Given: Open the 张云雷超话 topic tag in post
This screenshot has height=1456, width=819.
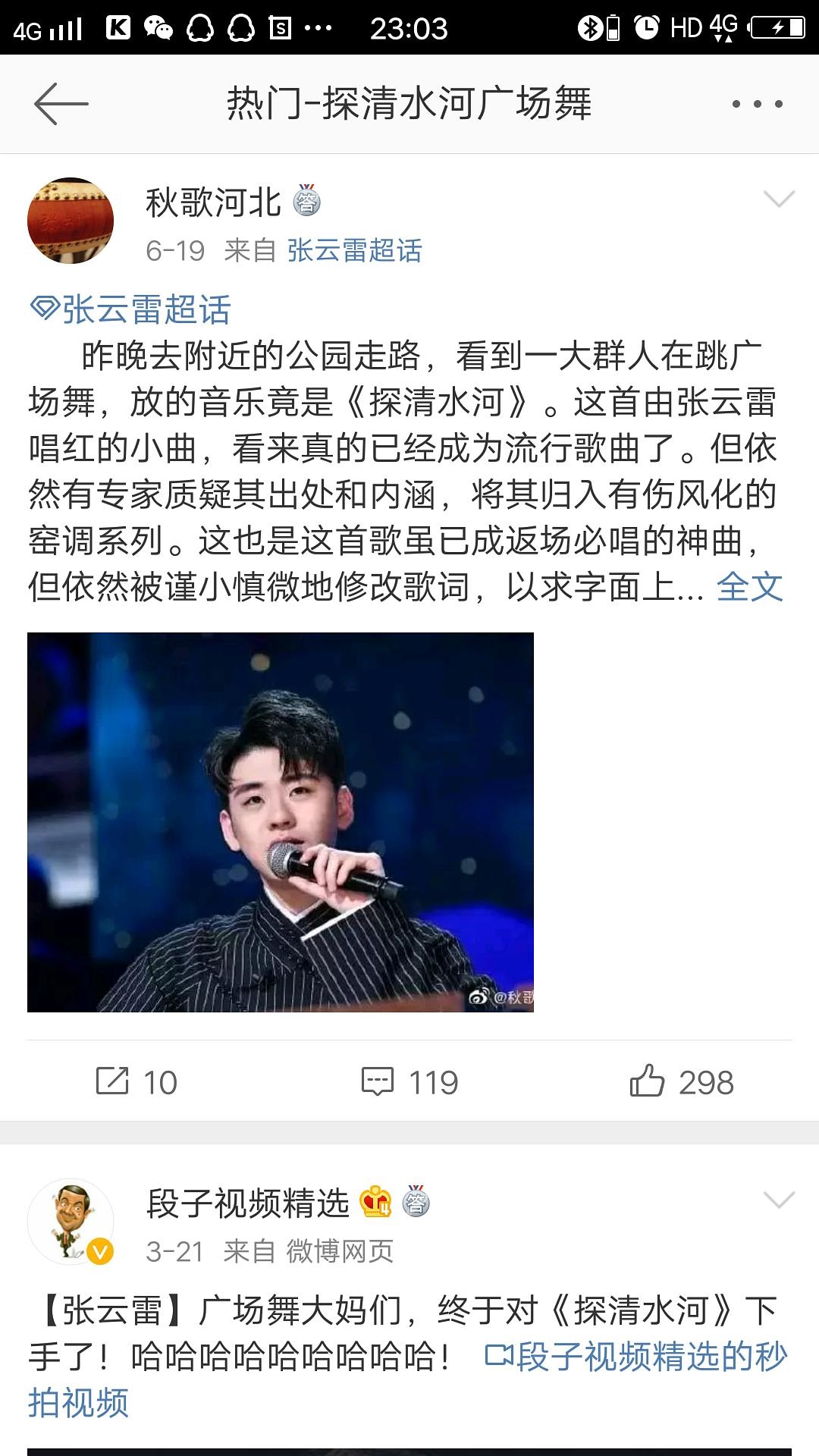Looking at the screenshot, I should (x=130, y=309).
